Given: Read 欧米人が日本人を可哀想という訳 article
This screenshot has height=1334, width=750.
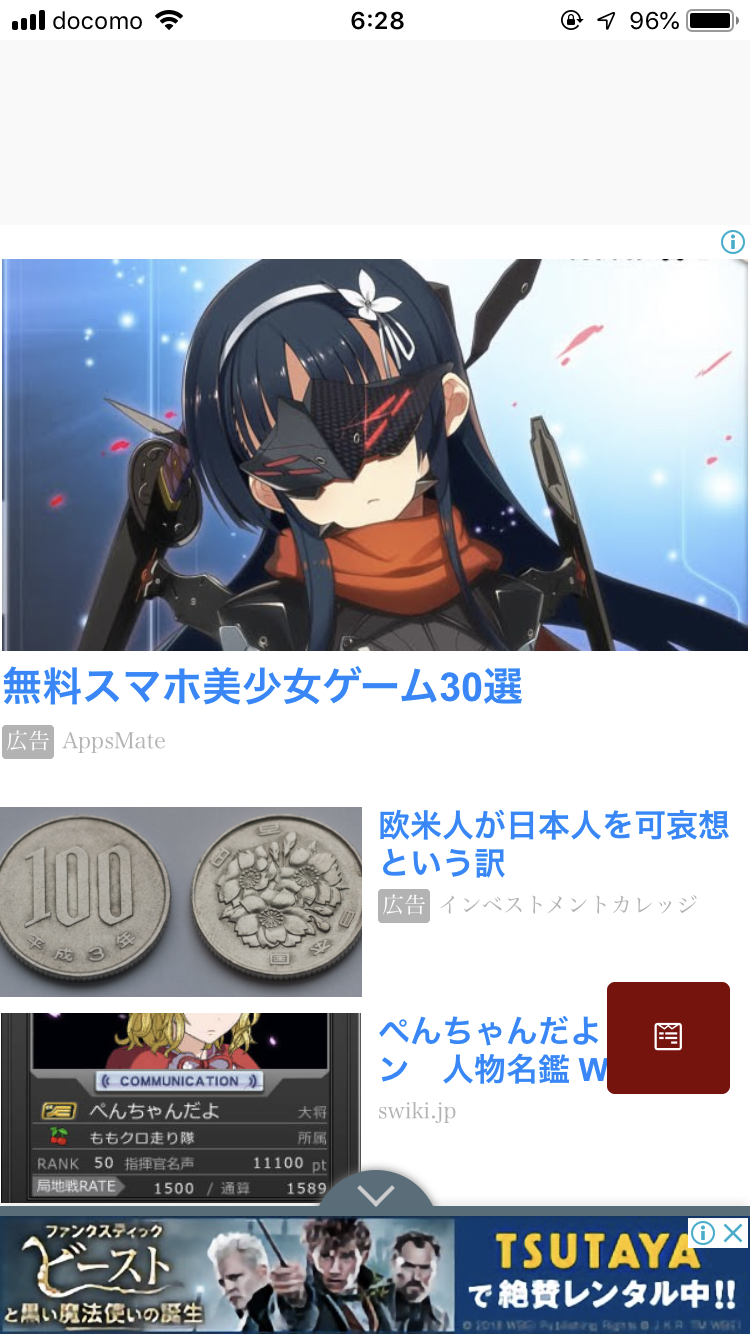Looking at the screenshot, I should coord(553,843).
